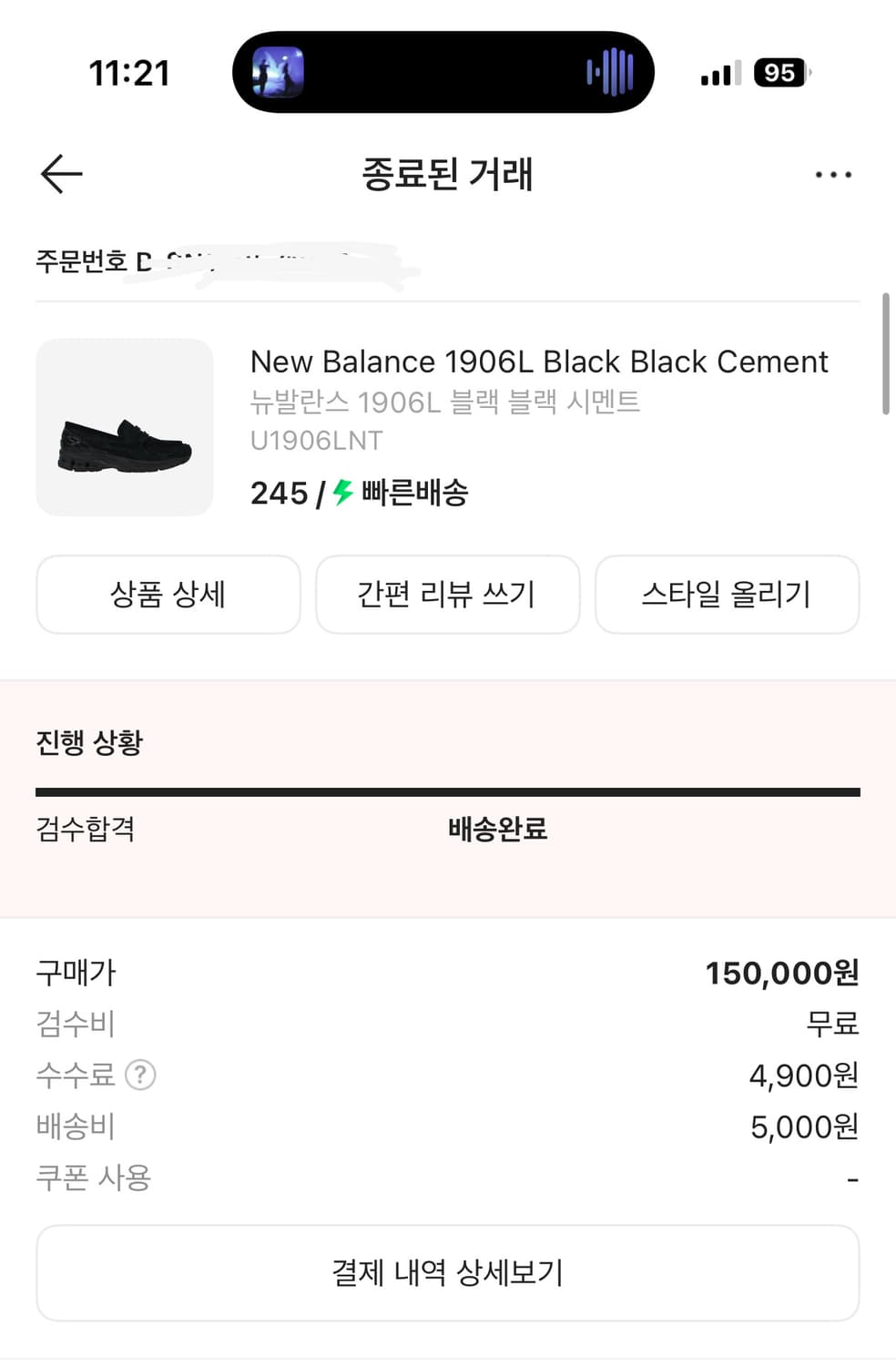Open 결제 내역 상세보기 payment details
The height and width of the screenshot is (1366, 896).
point(447,1272)
